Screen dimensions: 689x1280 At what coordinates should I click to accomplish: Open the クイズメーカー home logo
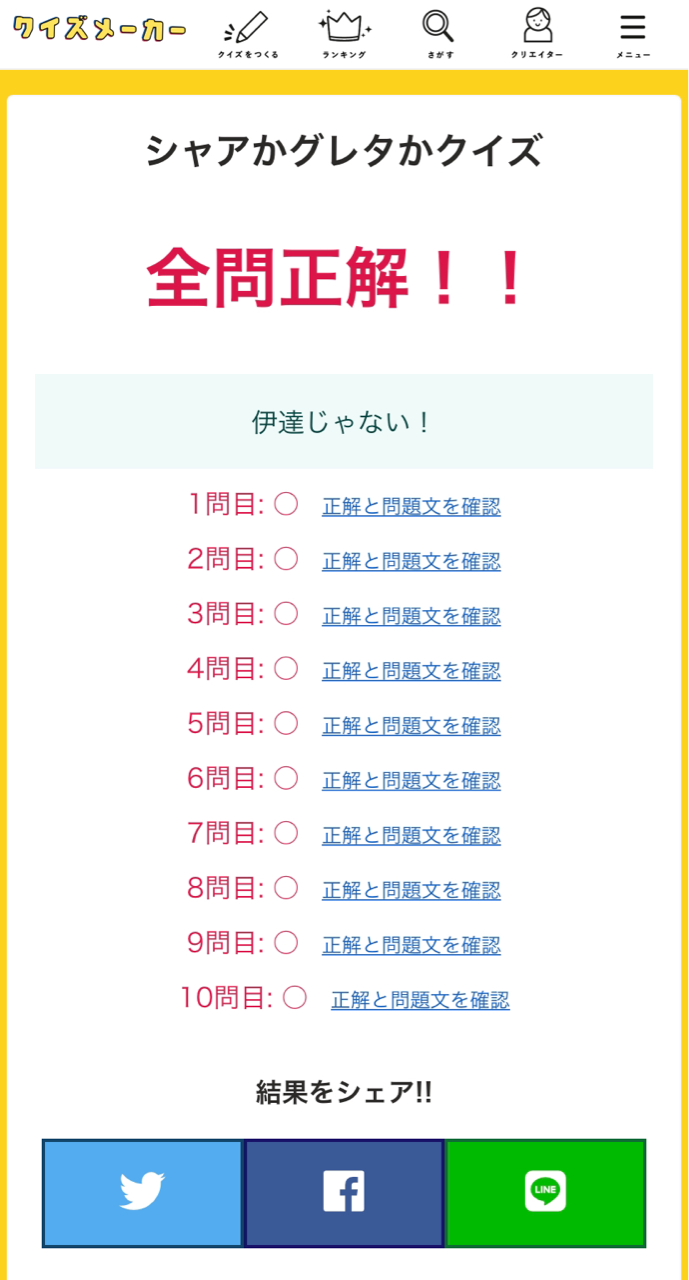click(x=100, y=29)
